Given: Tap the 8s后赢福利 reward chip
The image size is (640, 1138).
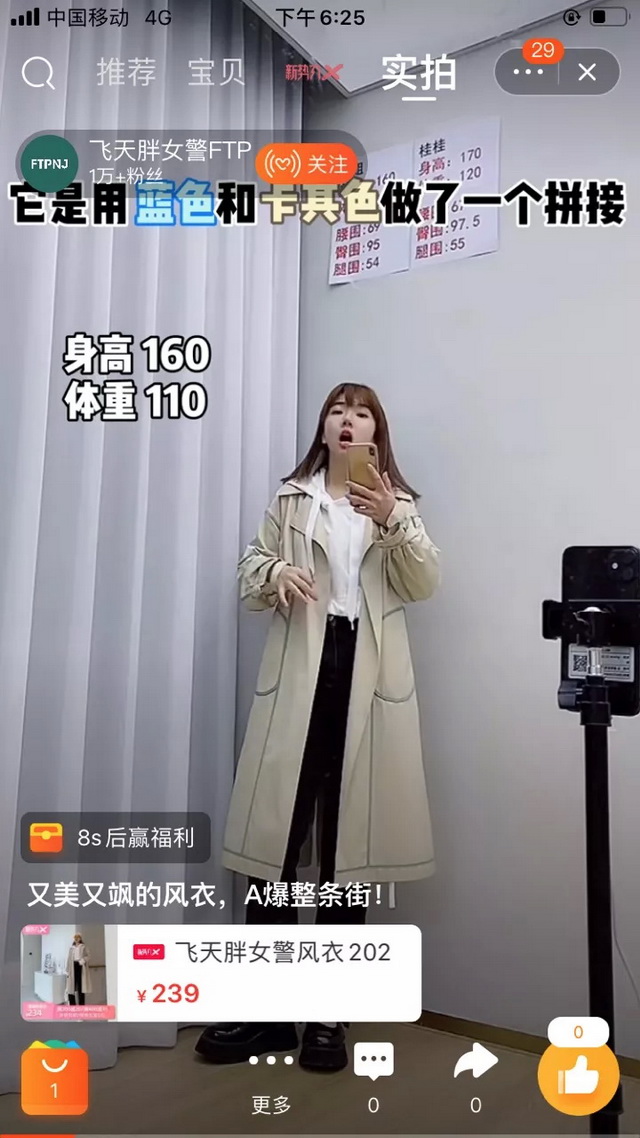Looking at the screenshot, I should click(116, 838).
